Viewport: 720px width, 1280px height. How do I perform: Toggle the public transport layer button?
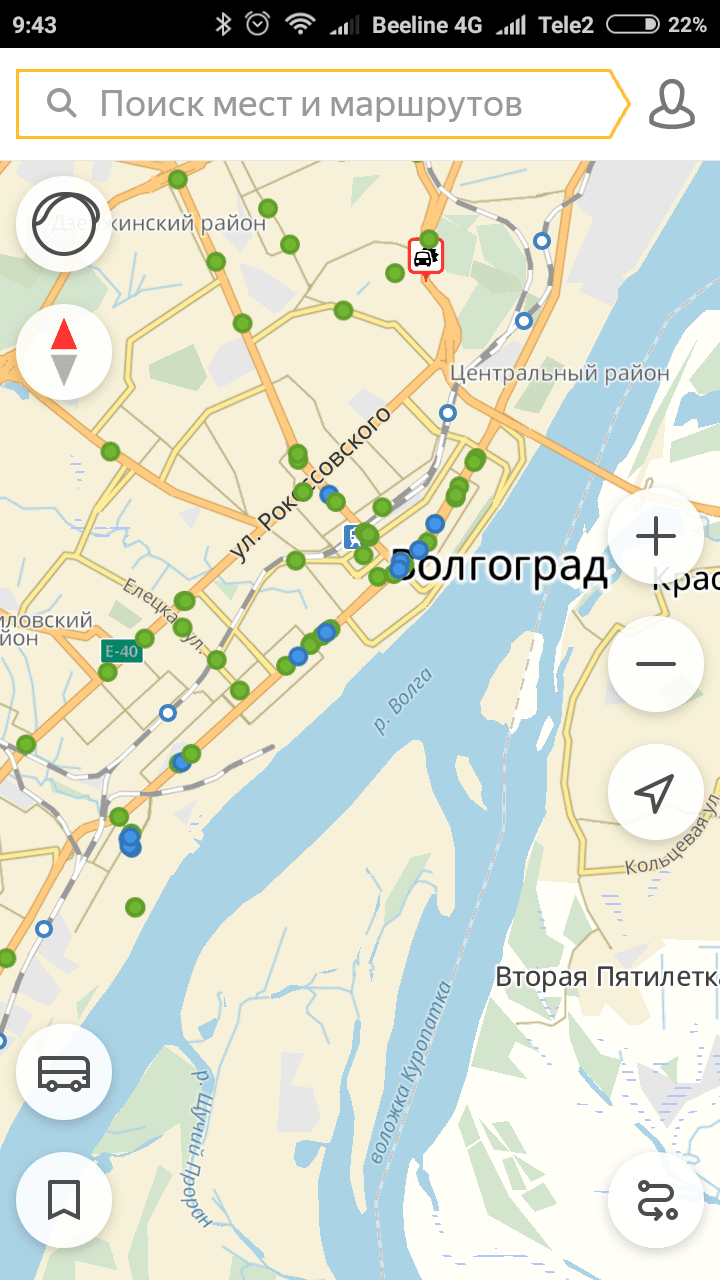(x=64, y=1072)
